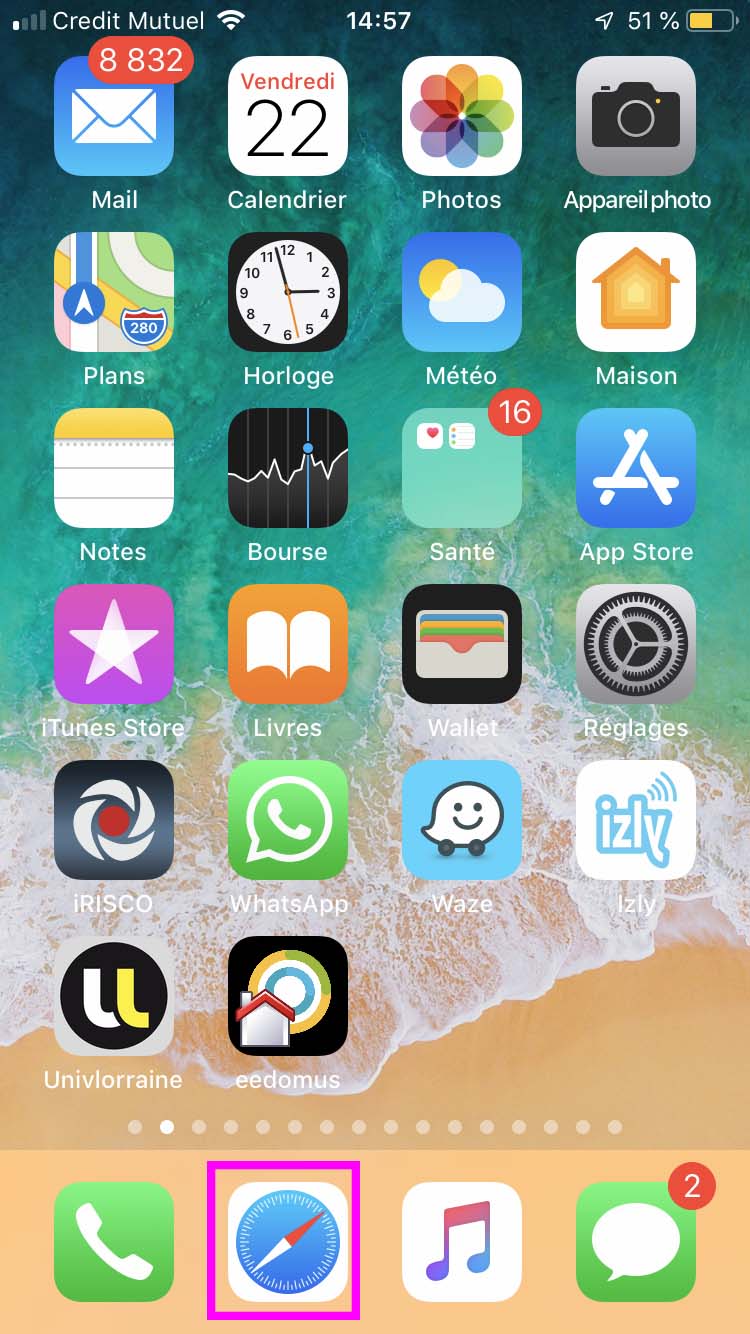Open the Horloge clock app
The height and width of the screenshot is (1334, 750).
click(288, 292)
